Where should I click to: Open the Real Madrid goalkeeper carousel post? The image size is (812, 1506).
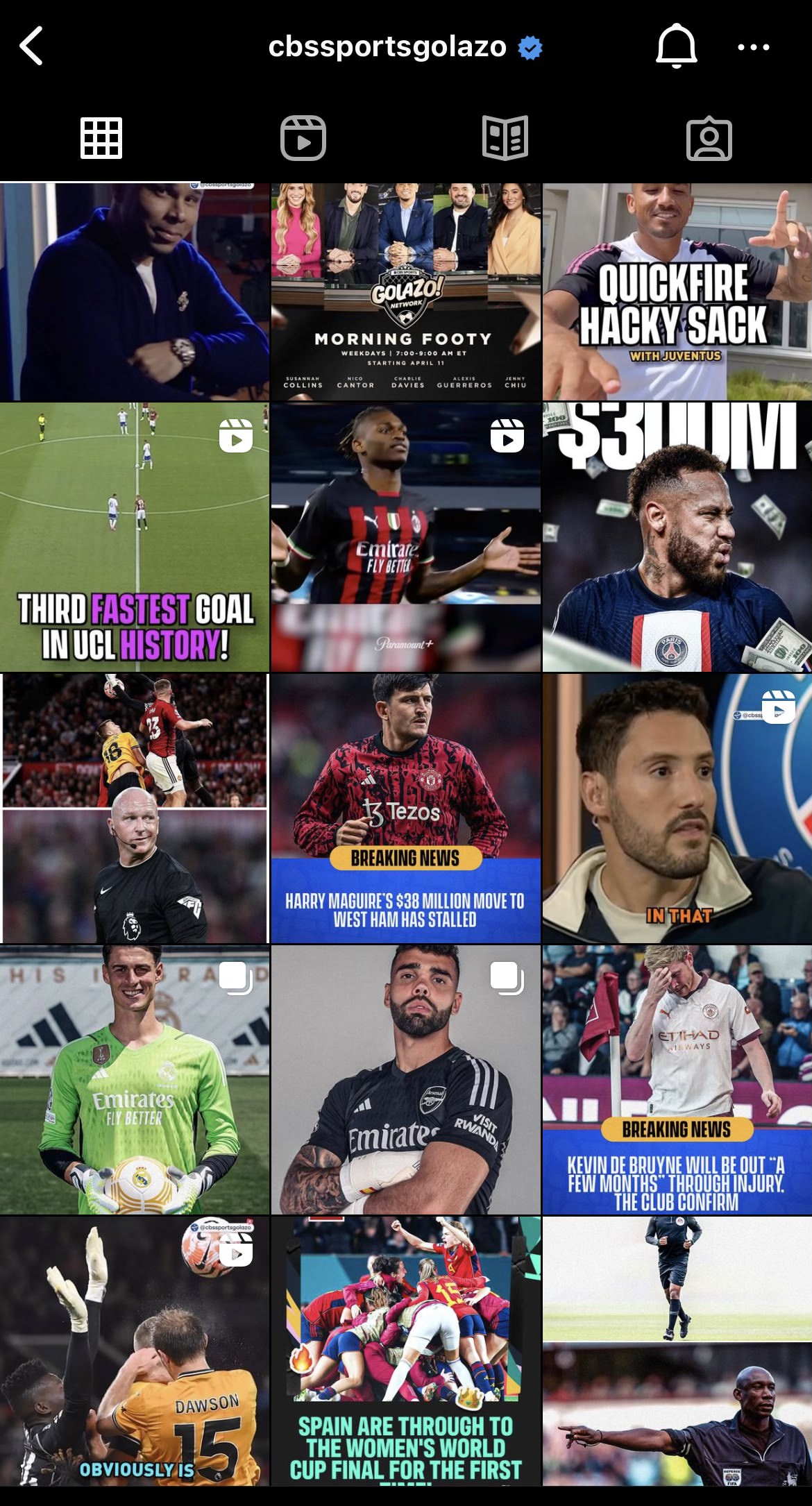tap(135, 1079)
